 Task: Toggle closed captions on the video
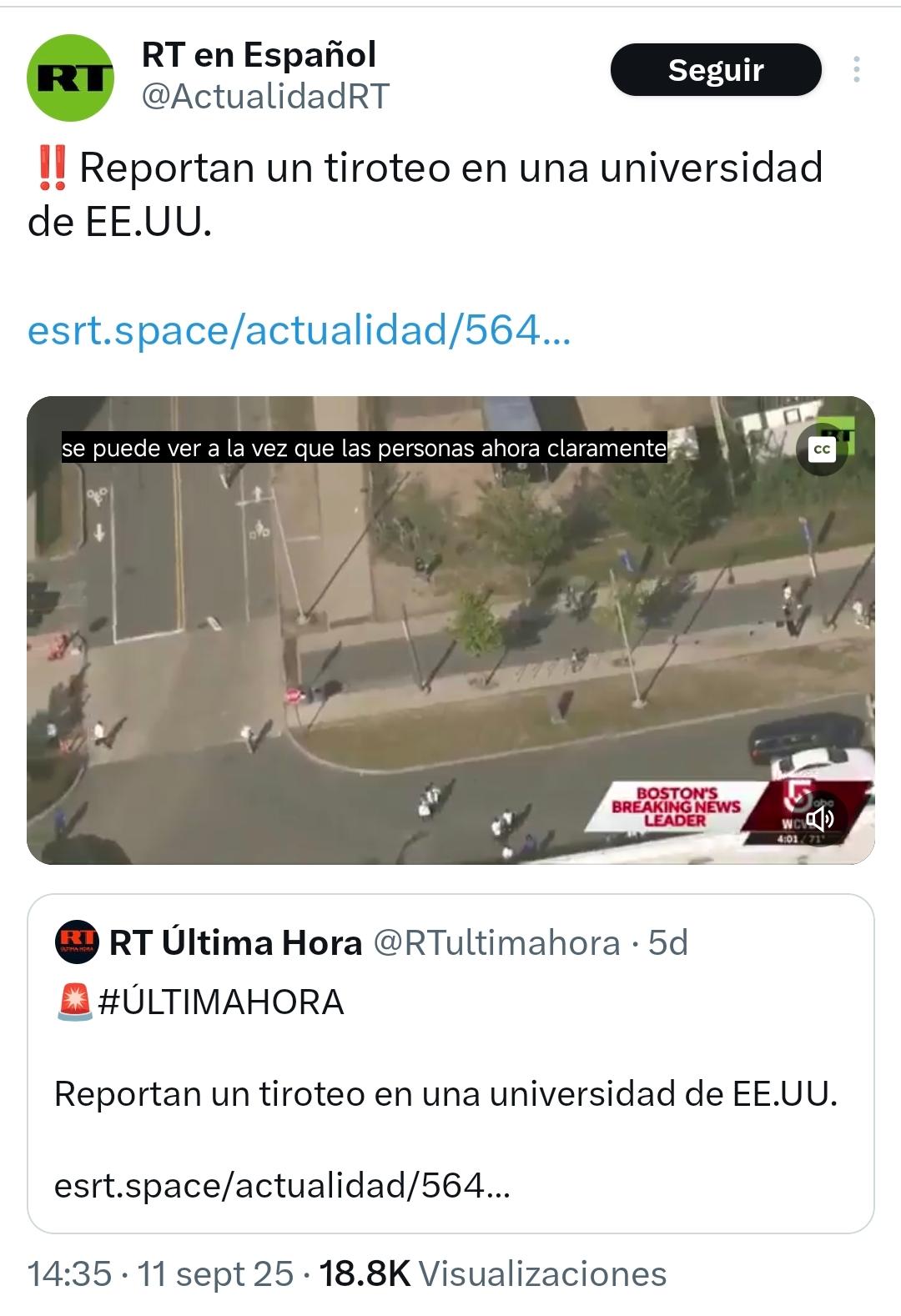click(822, 450)
